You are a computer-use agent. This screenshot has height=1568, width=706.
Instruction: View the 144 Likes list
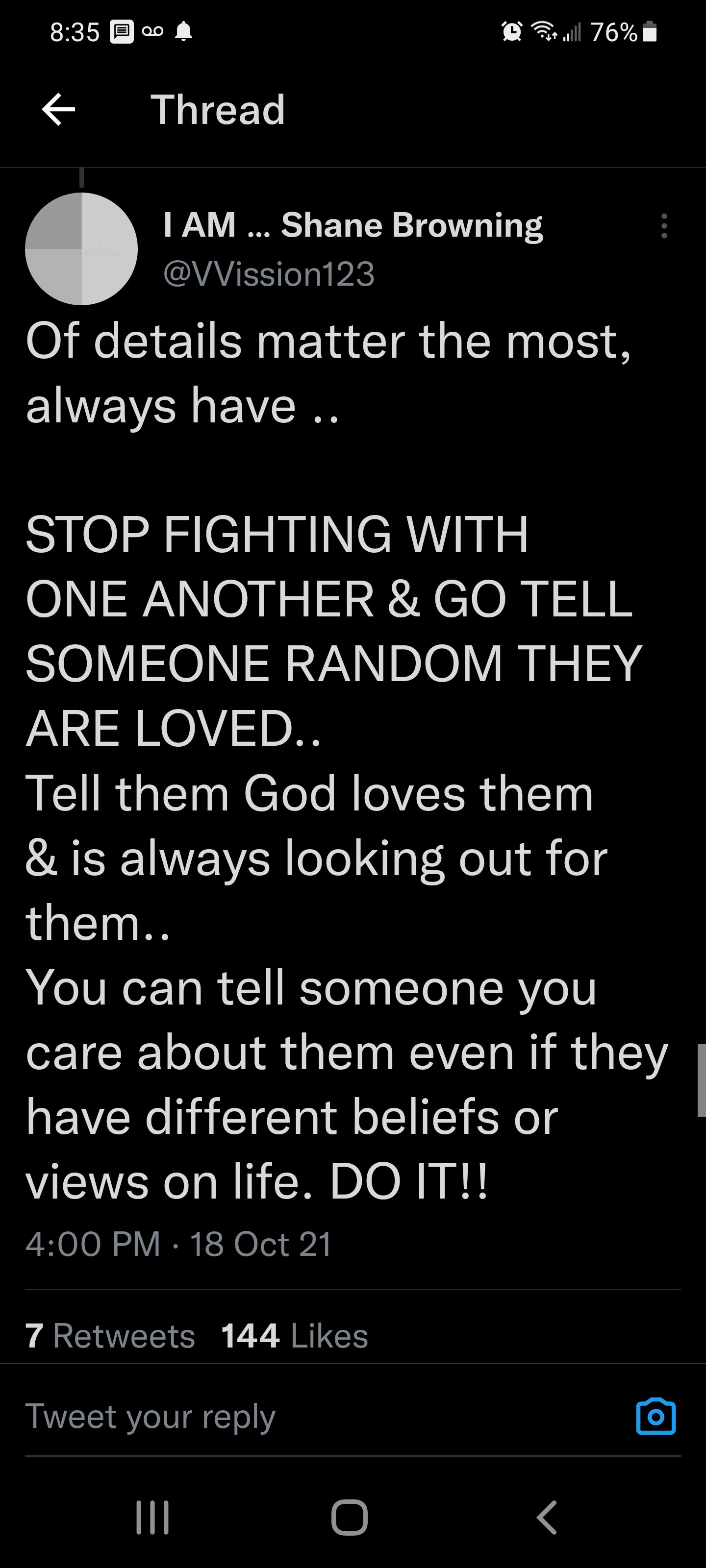click(295, 1336)
